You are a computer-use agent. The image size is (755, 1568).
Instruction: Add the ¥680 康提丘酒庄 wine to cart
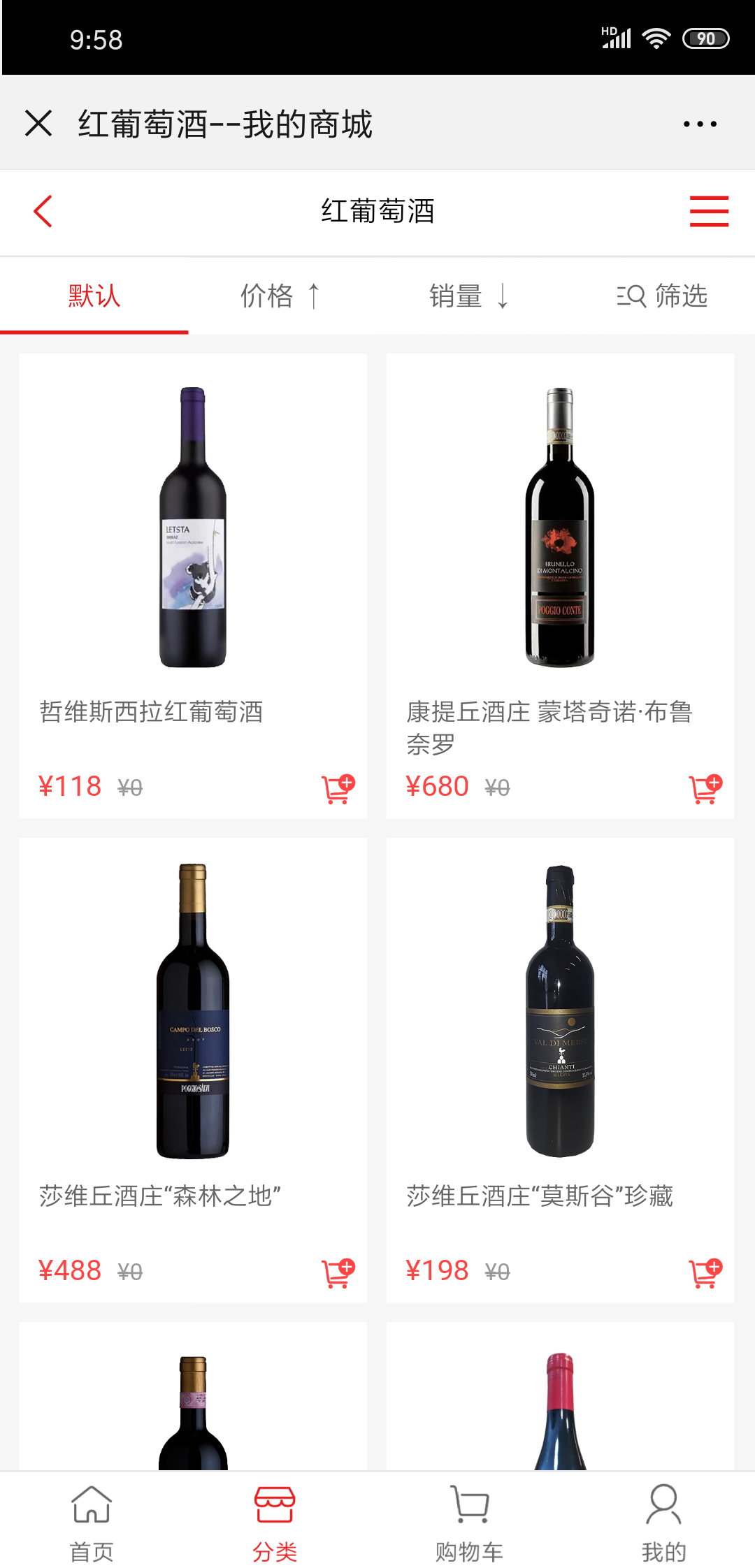705,789
